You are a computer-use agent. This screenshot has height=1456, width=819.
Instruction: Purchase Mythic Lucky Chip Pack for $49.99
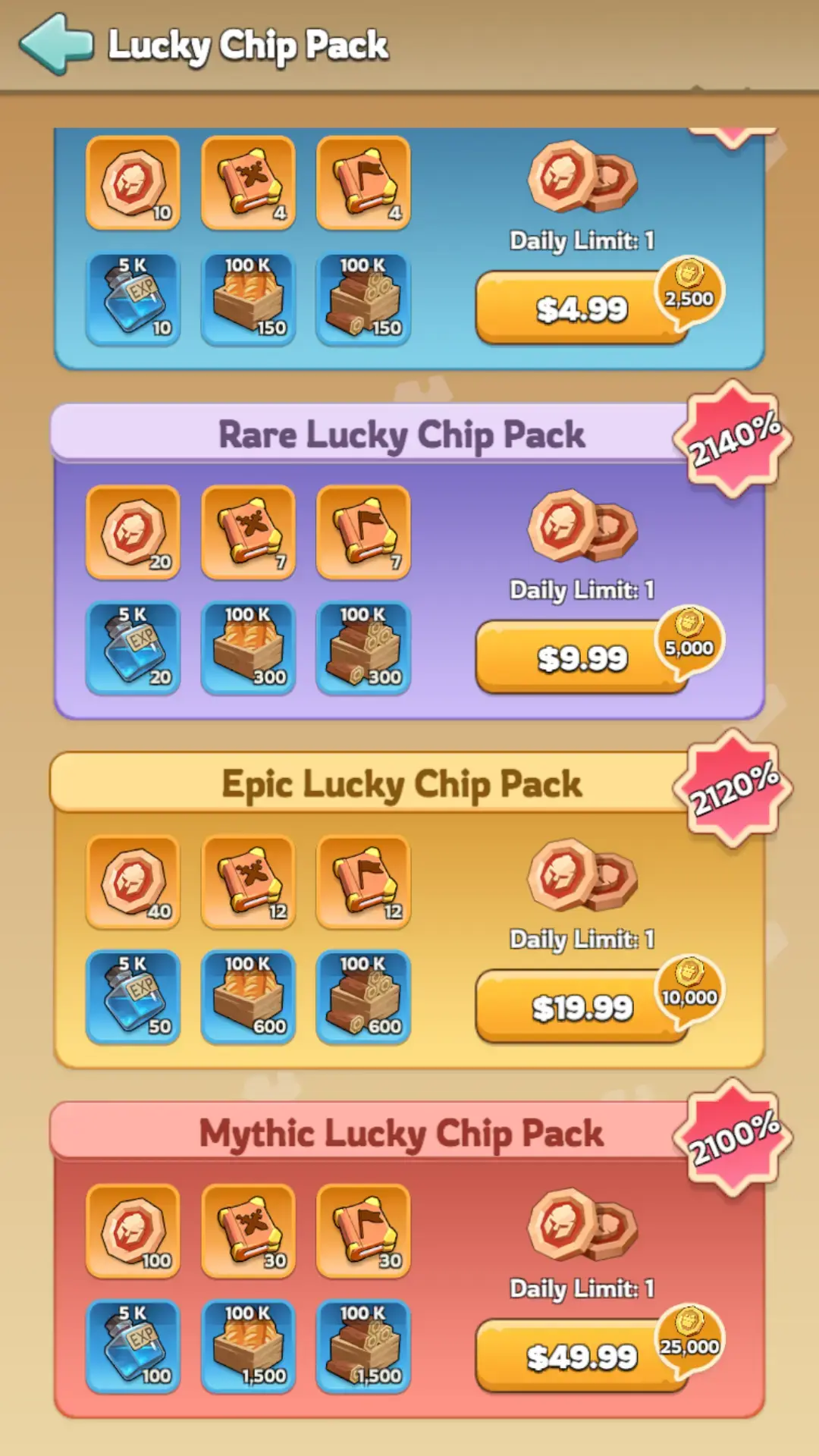[581, 1357]
